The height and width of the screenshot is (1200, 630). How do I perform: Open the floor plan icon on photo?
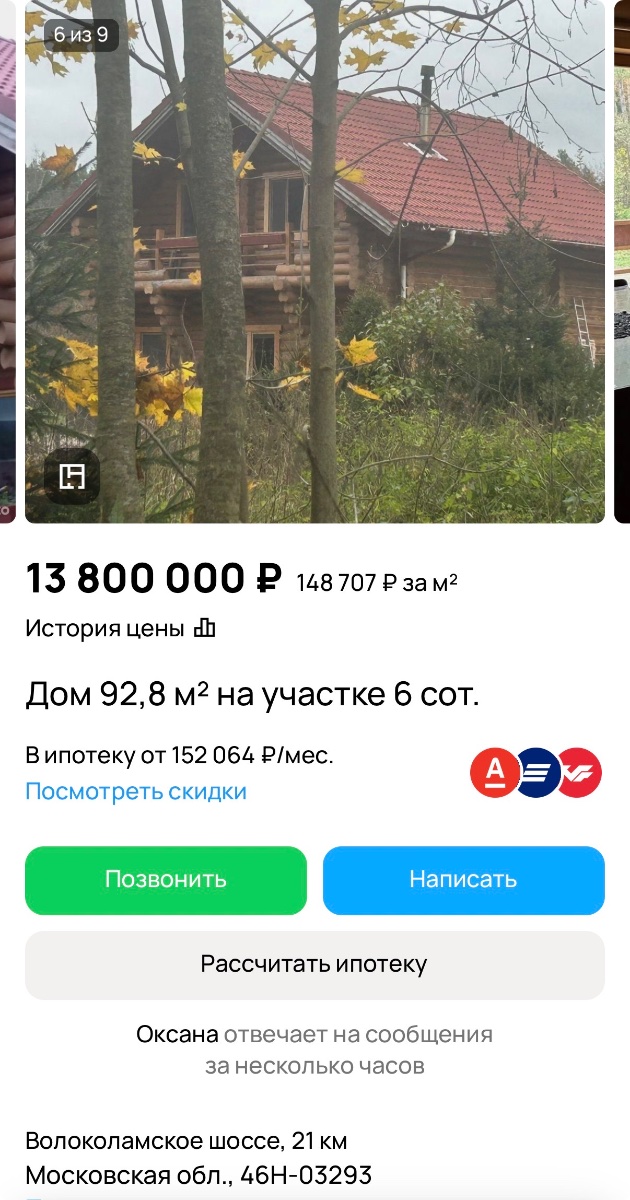point(72,477)
